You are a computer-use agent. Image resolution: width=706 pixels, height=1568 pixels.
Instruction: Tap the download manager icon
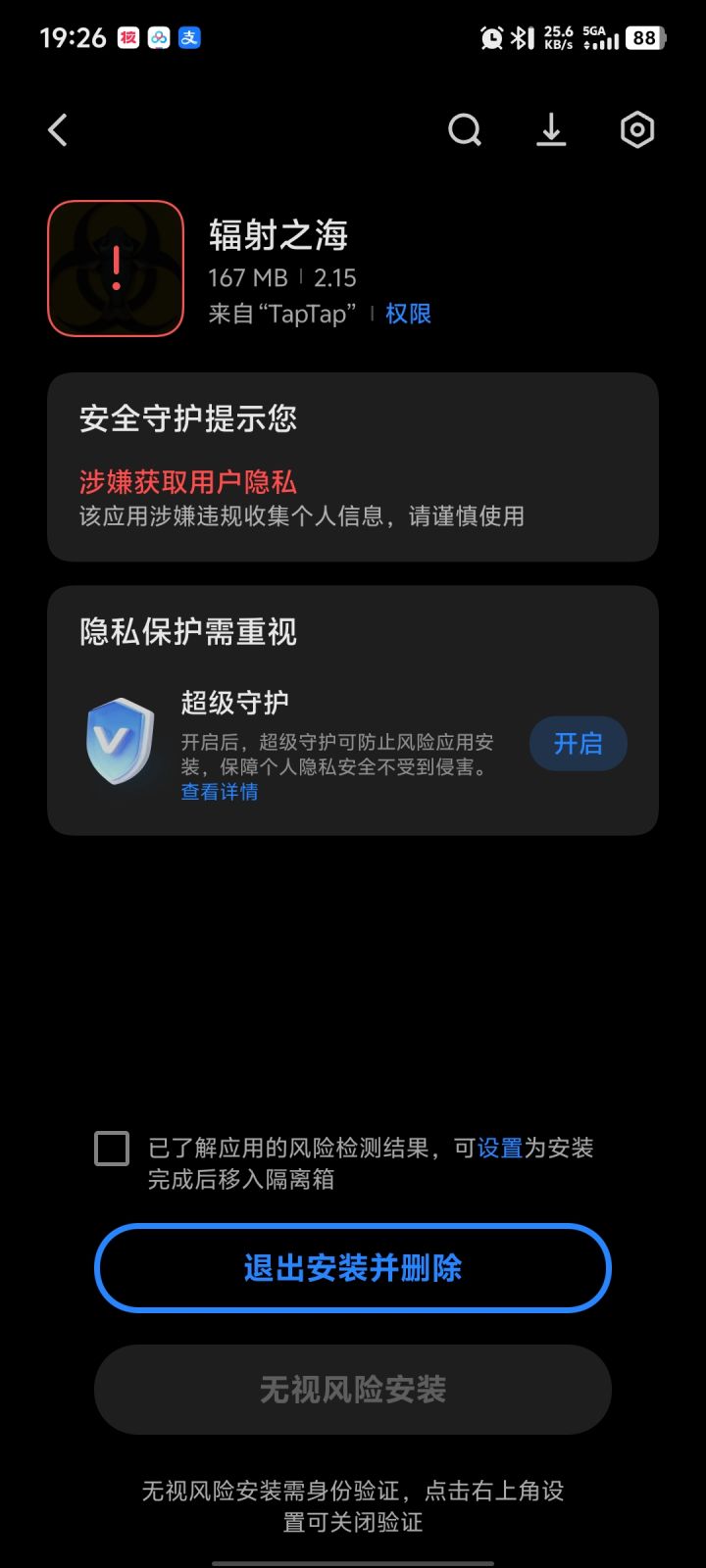coord(551,129)
